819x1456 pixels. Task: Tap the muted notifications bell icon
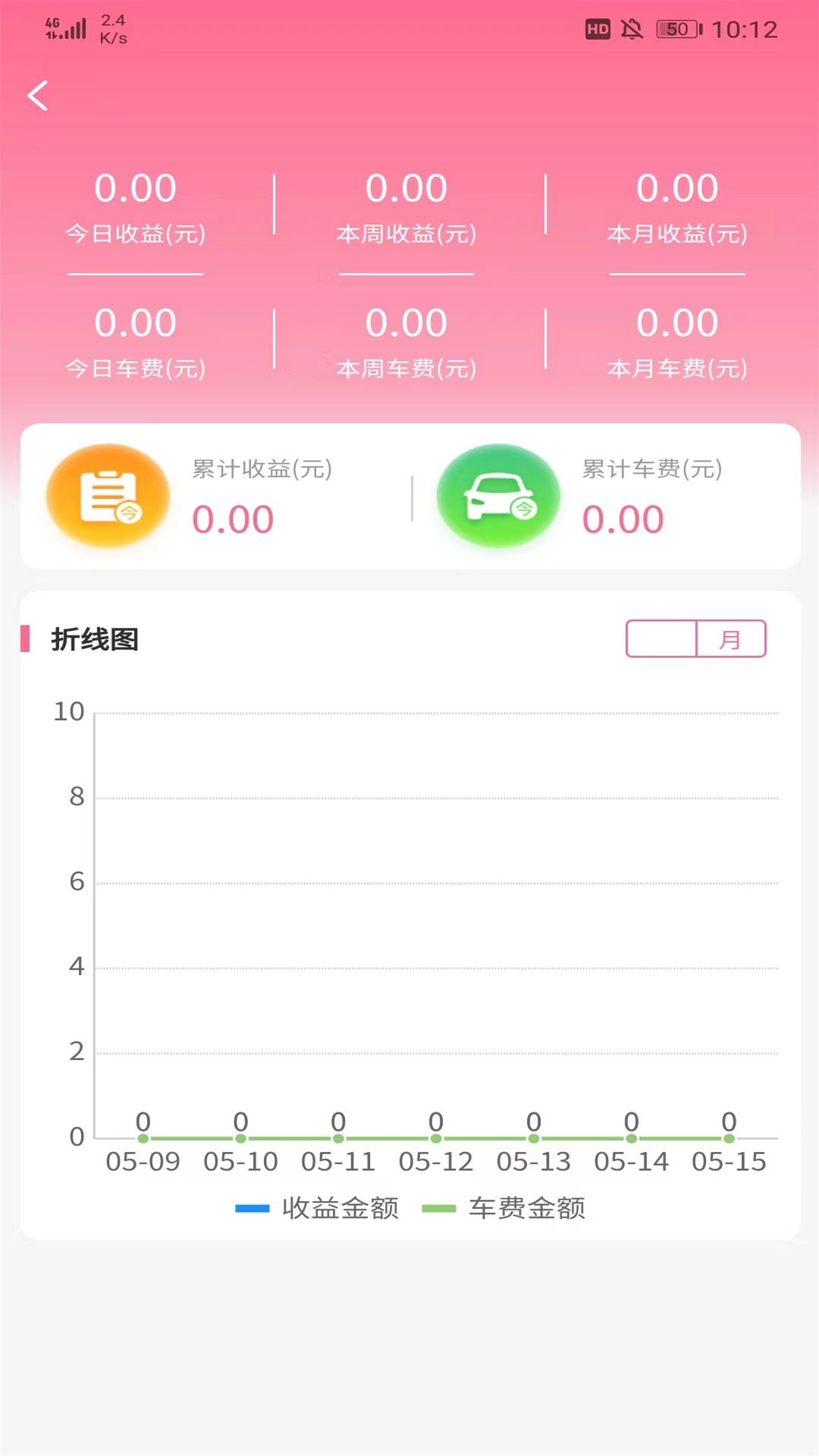point(633,29)
